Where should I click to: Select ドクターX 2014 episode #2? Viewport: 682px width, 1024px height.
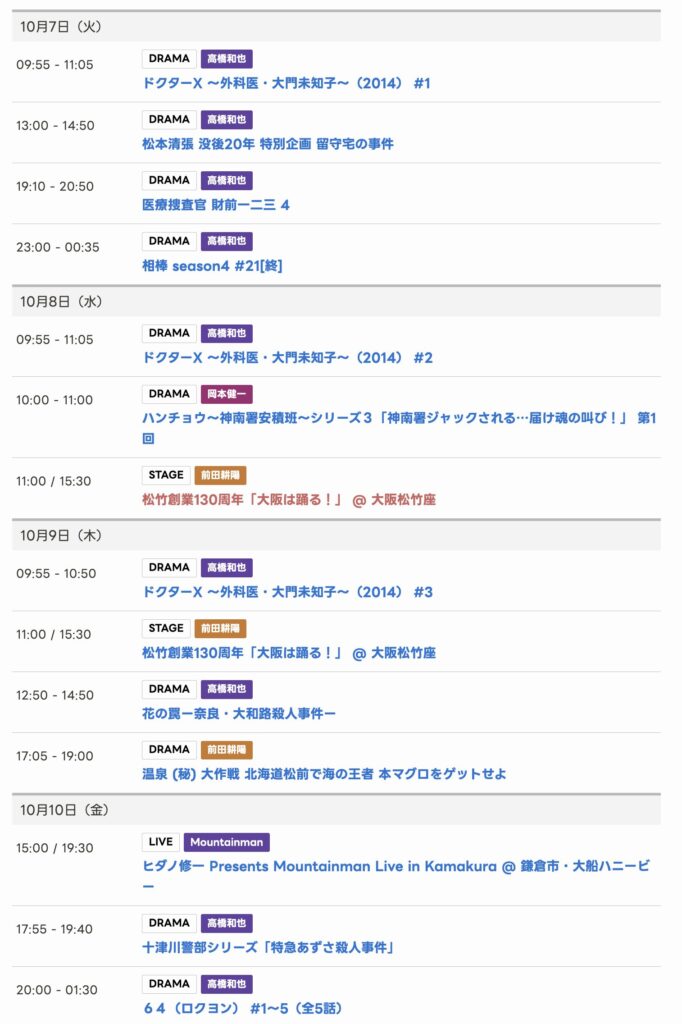click(287, 358)
